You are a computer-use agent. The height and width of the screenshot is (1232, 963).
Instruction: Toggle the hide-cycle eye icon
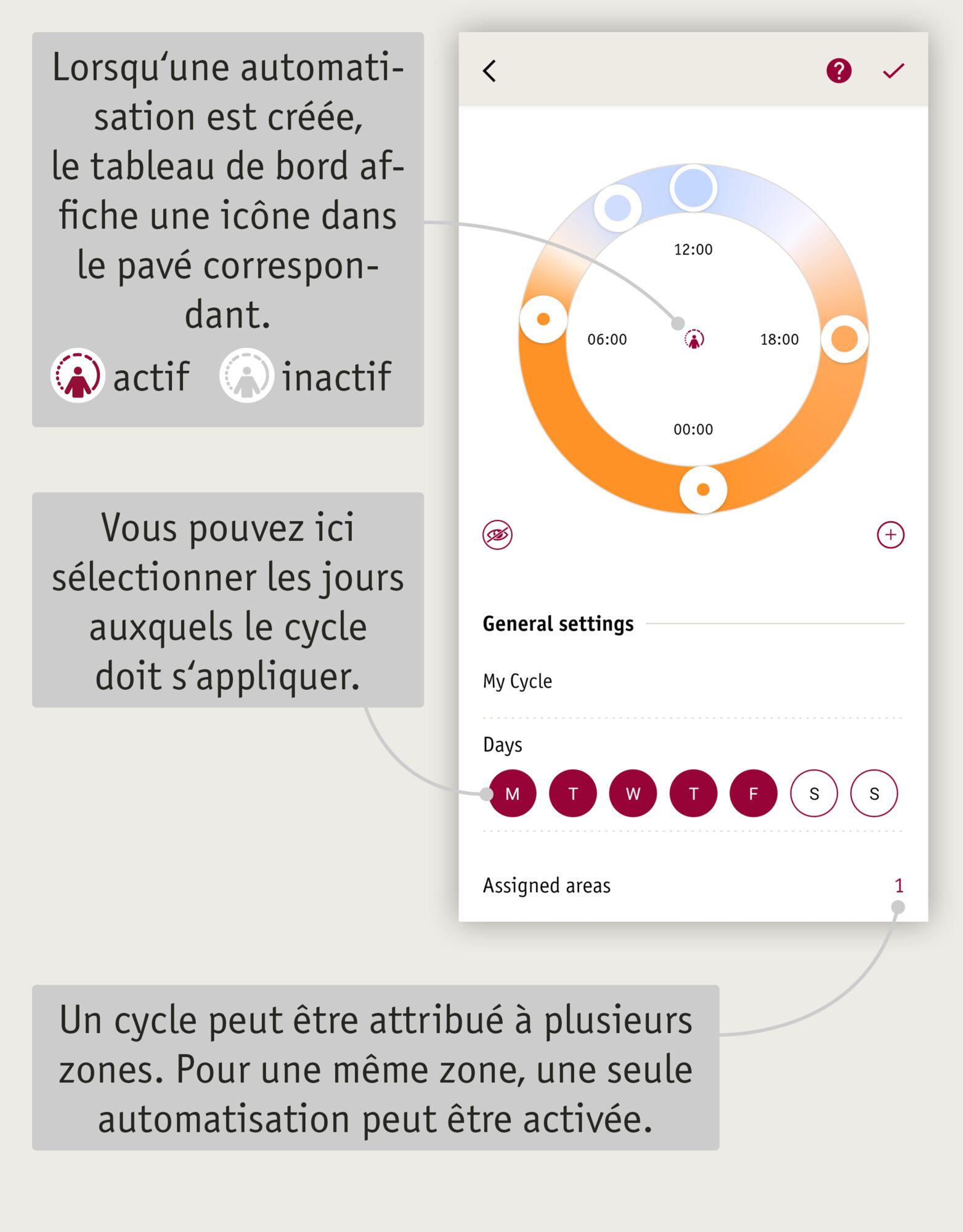point(497,535)
